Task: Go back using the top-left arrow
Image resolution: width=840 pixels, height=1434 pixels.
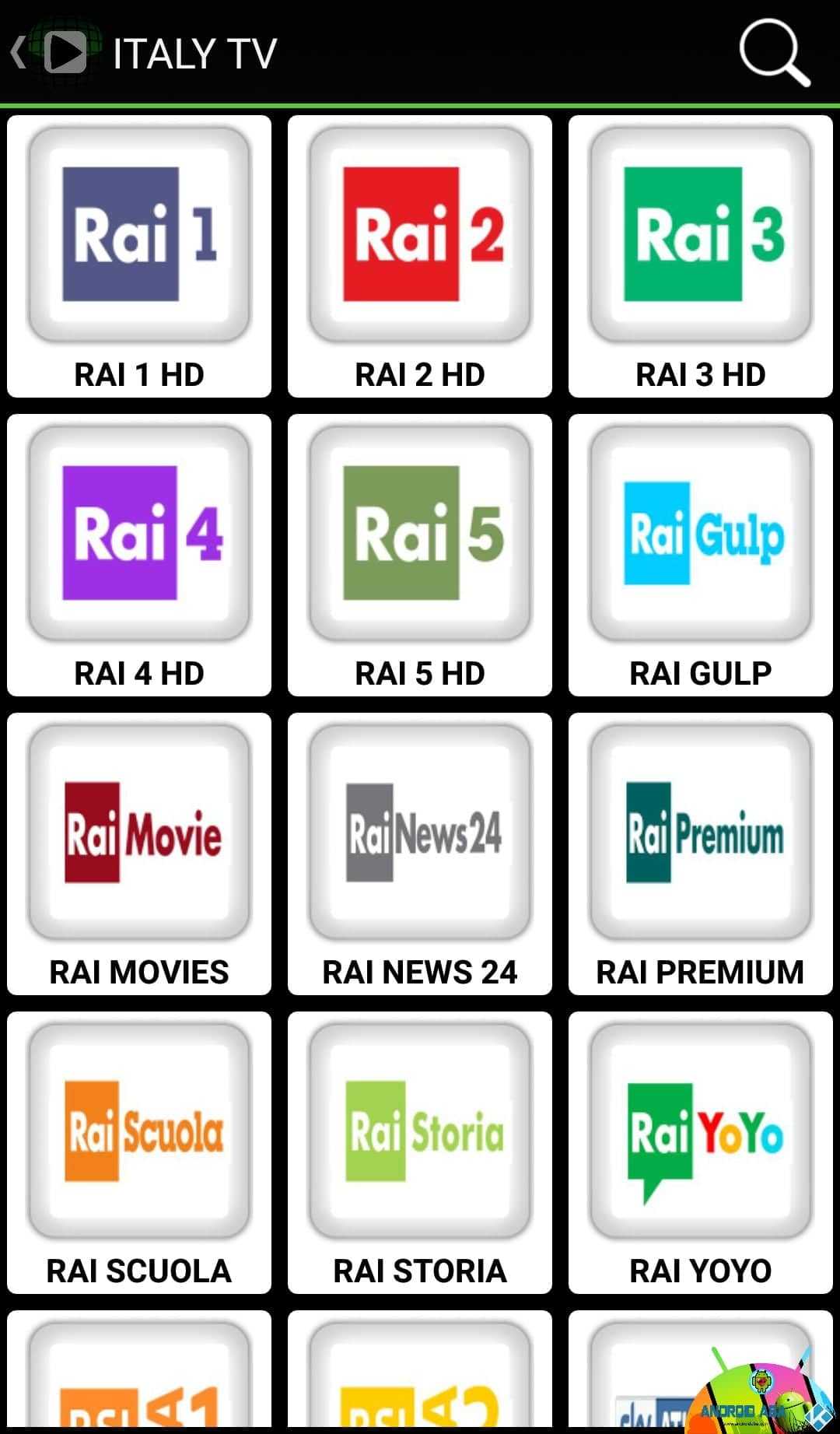Action: coord(18,53)
